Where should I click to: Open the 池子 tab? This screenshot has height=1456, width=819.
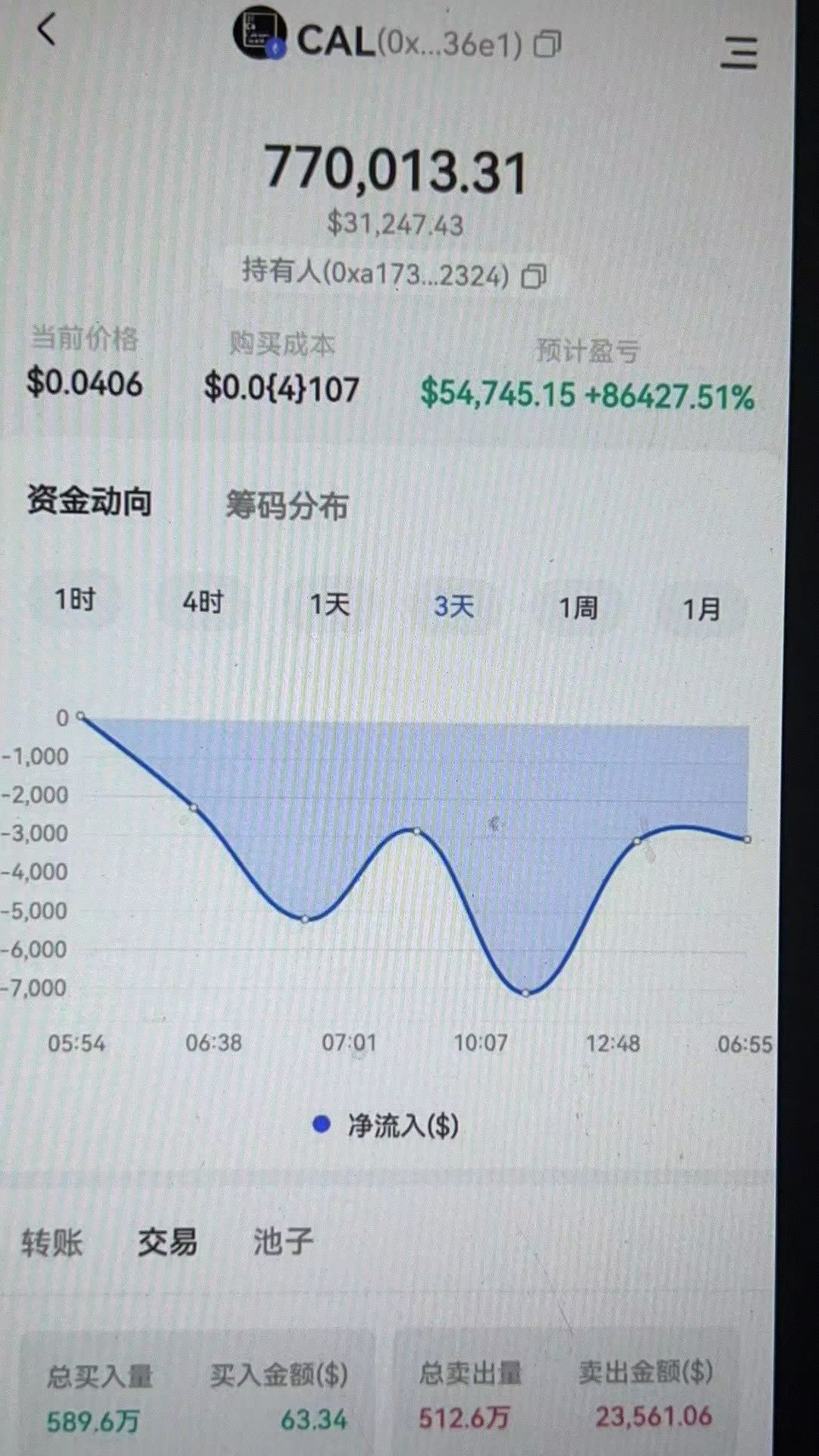(x=283, y=1241)
